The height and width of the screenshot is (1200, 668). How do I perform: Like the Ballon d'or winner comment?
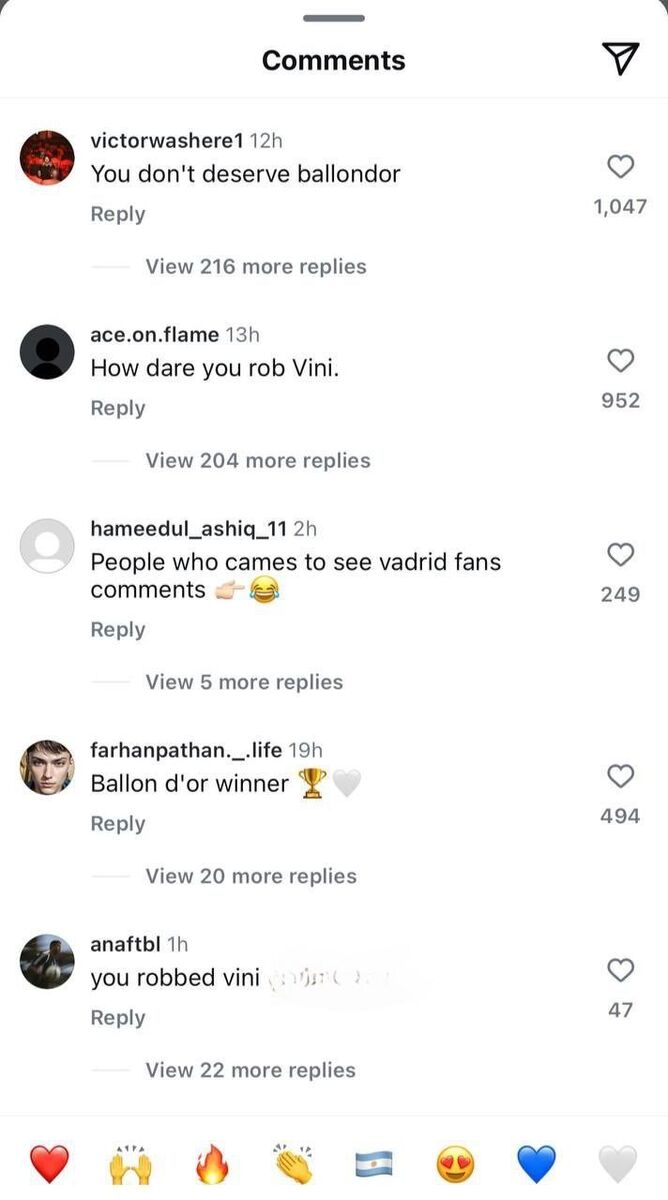(x=621, y=776)
